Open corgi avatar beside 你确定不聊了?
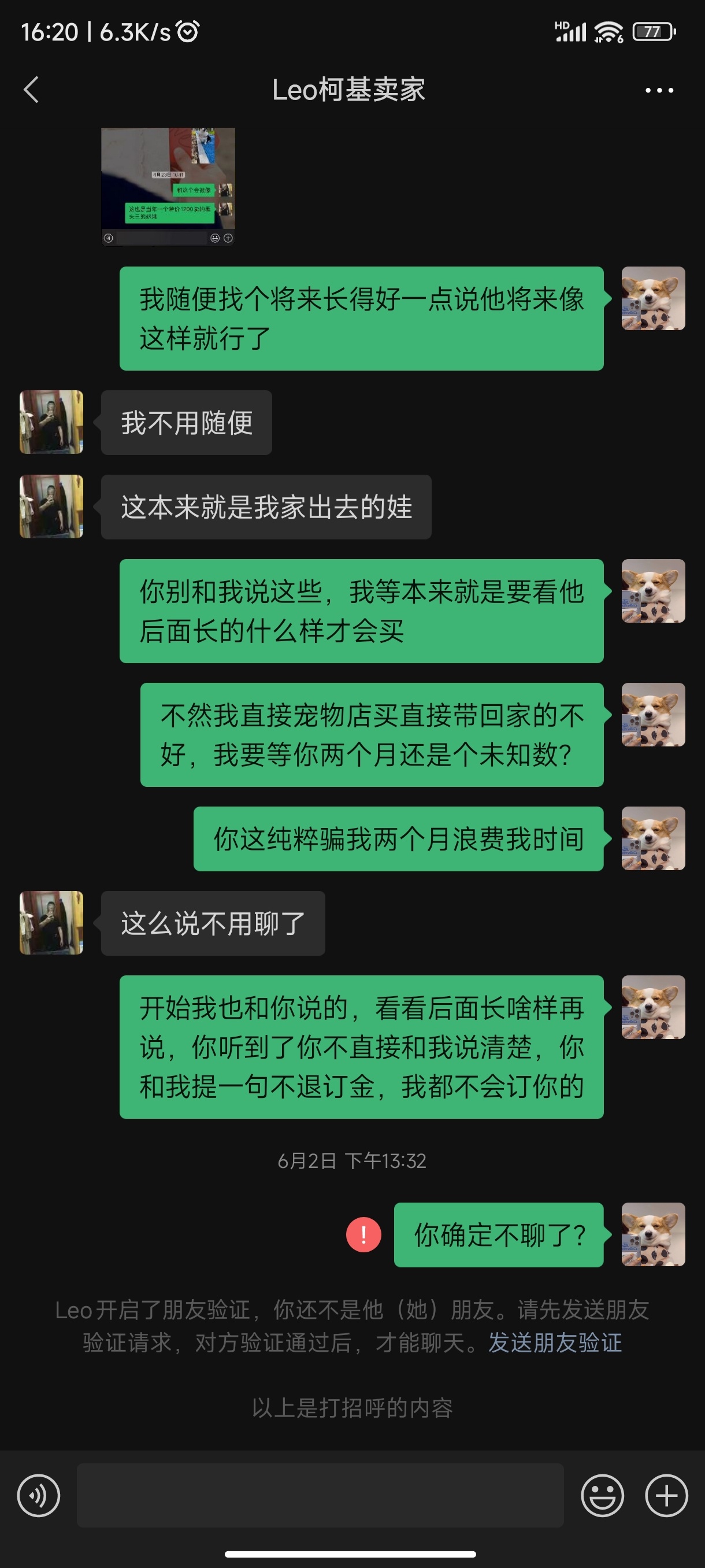This screenshot has height=1568, width=705. pyautogui.click(x=652, y=1234)
